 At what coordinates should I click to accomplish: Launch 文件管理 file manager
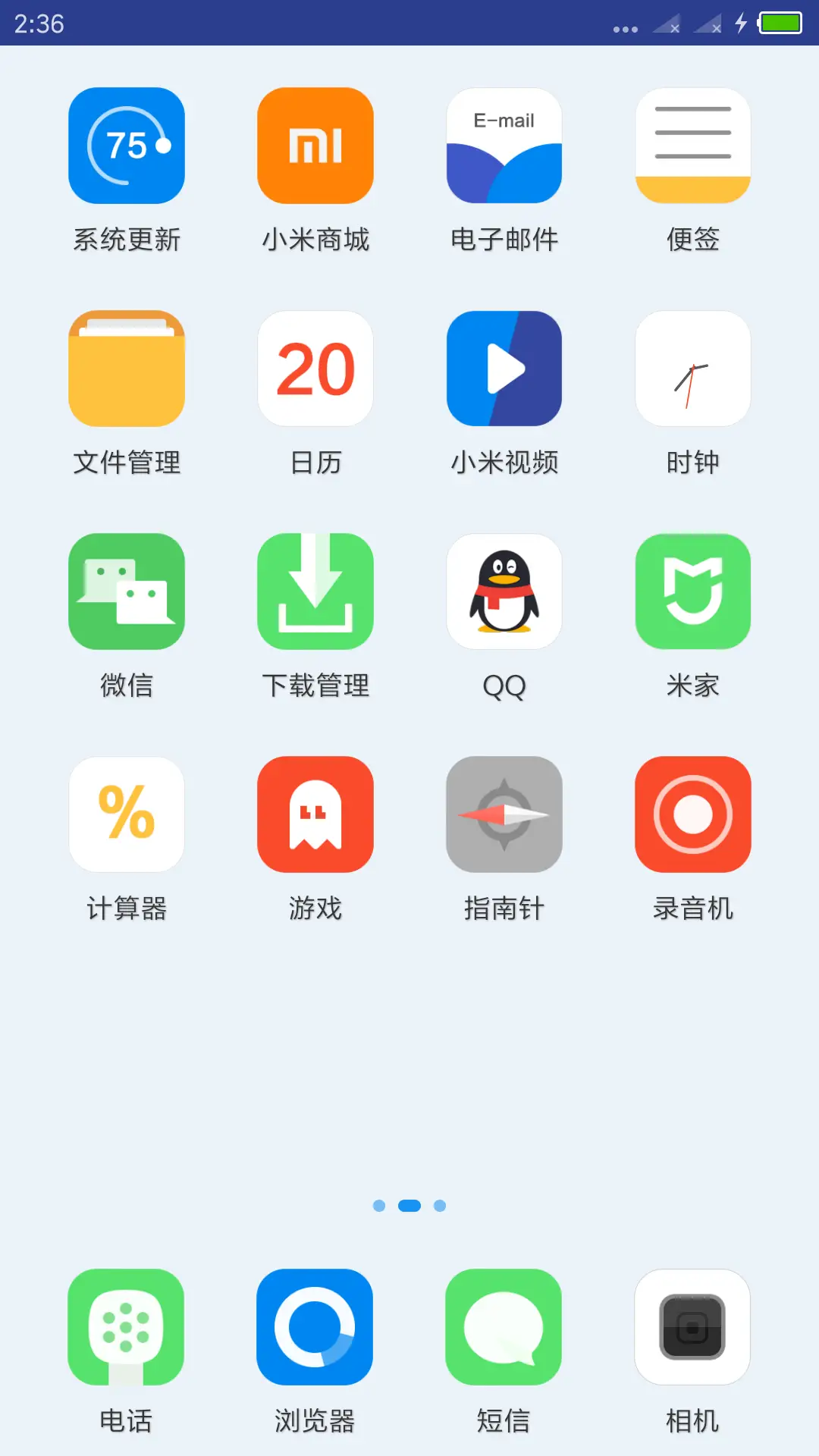(126, 368)
